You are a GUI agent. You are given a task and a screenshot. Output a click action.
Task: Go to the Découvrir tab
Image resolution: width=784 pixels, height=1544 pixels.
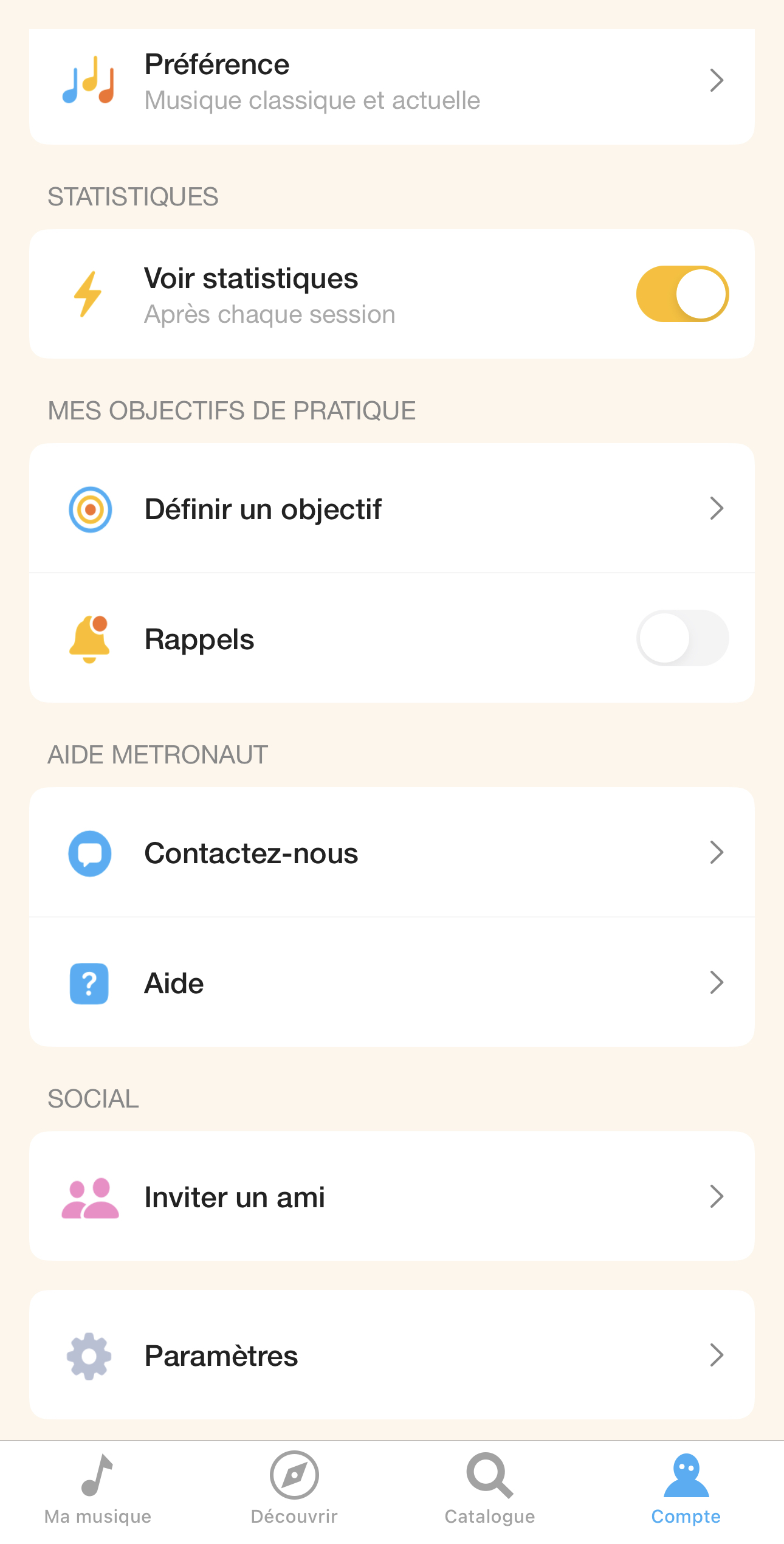click(x=294, y=1489)
